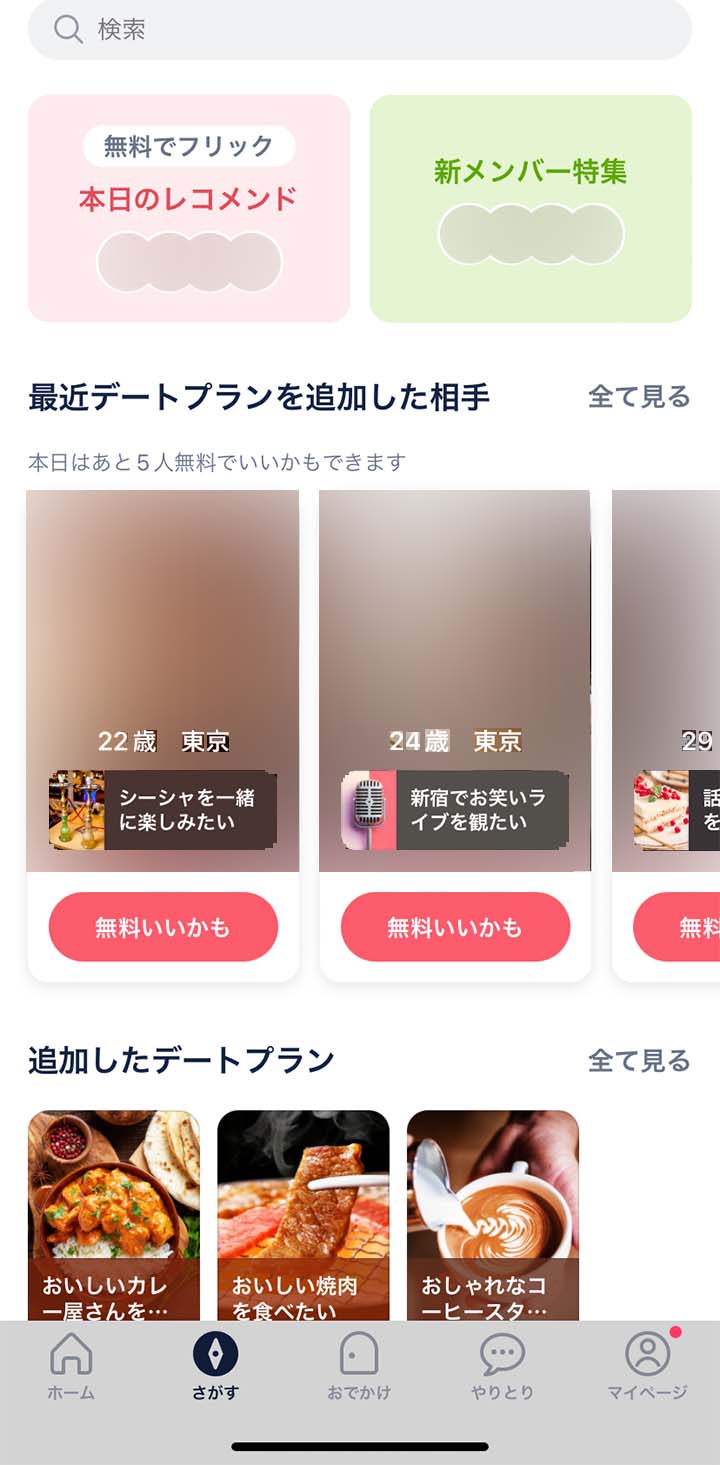Tap the 検索 search field

tap(359, 29)
